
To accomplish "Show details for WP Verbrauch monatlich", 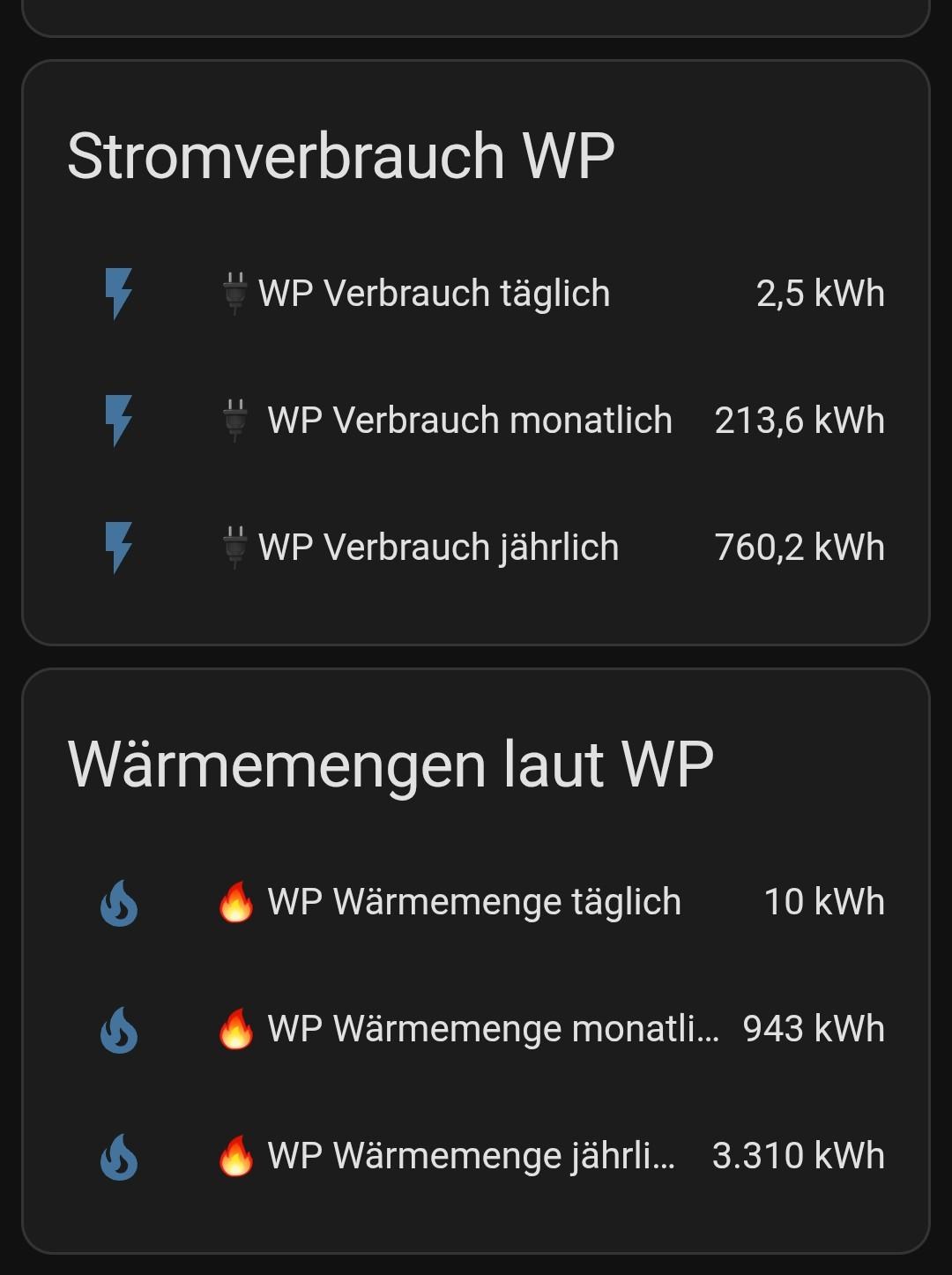I will 469,421.
